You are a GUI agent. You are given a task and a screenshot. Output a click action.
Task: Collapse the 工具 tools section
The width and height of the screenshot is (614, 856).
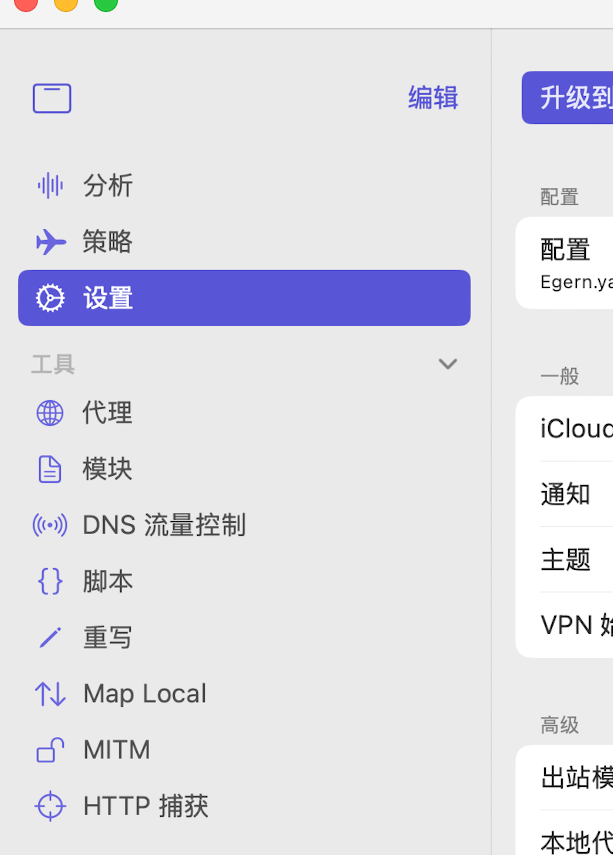pyautogui.click(x=448, y=364)
